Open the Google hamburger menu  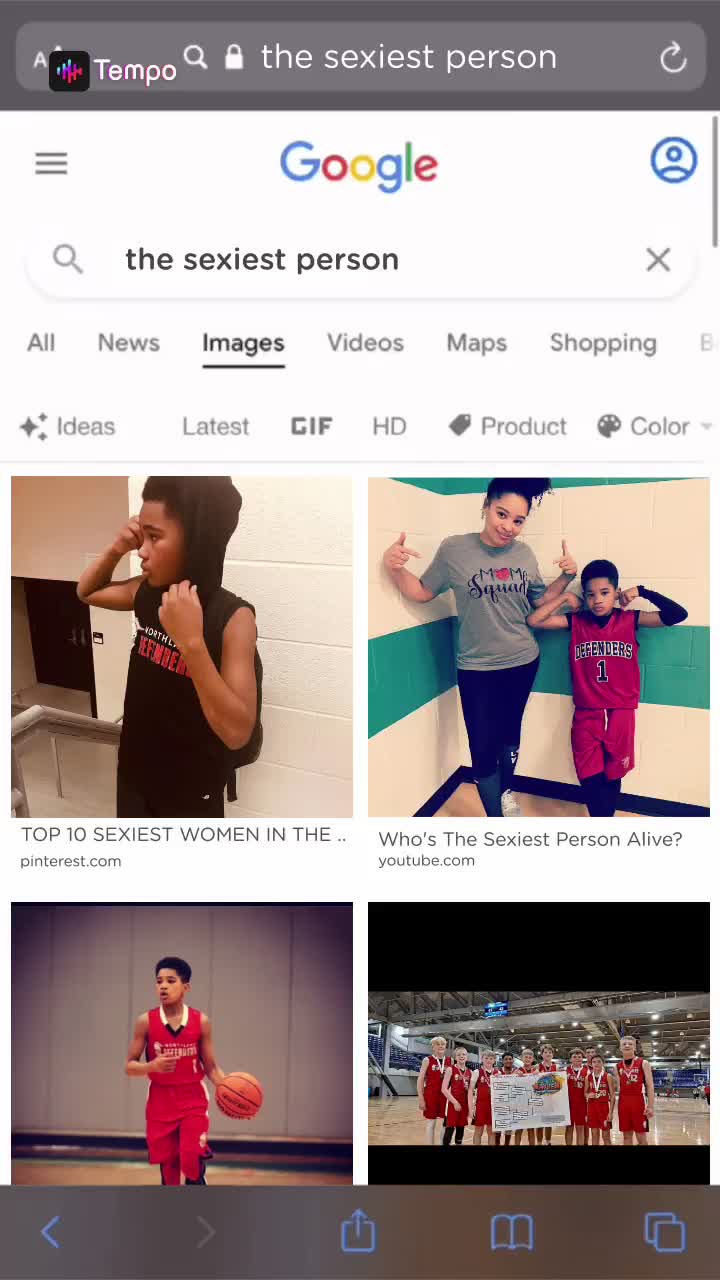[x=51, y=163]
